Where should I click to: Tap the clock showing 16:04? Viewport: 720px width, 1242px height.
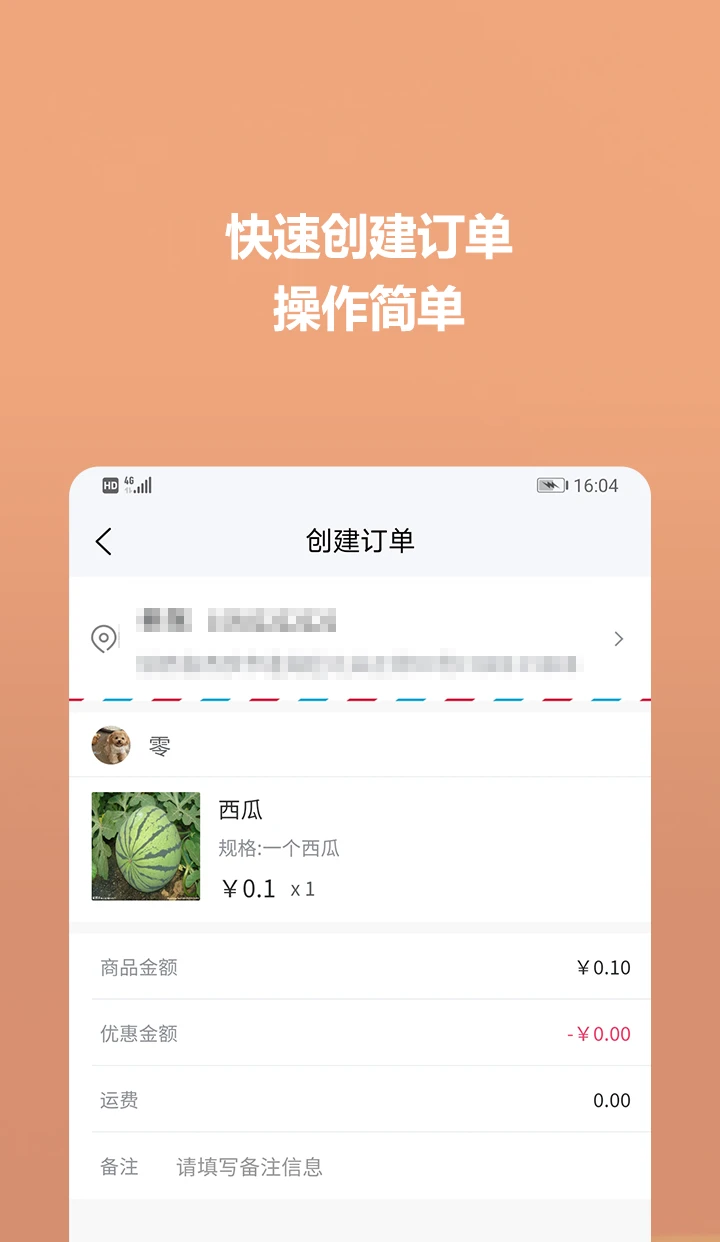pos(600,484)
